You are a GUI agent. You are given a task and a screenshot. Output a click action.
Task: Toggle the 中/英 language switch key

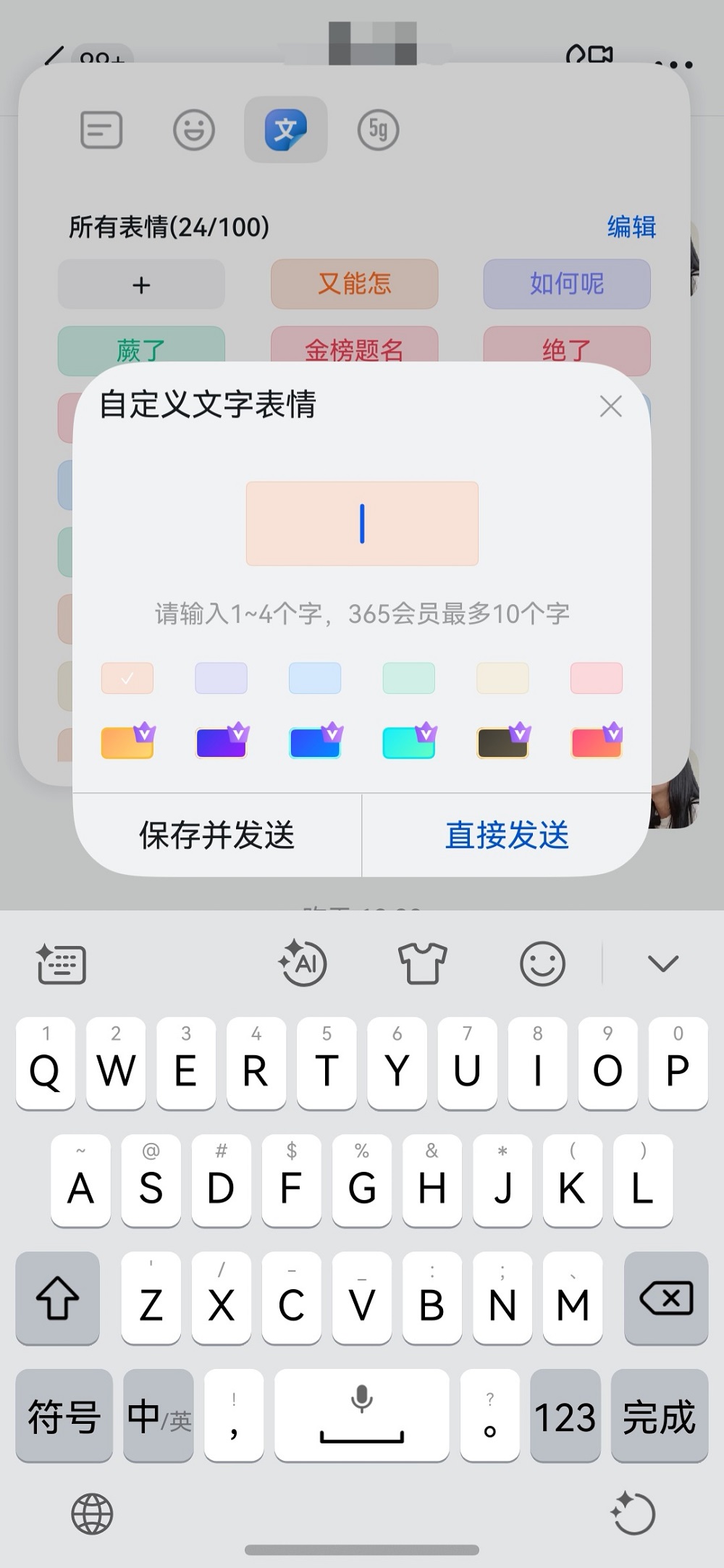158,1416
